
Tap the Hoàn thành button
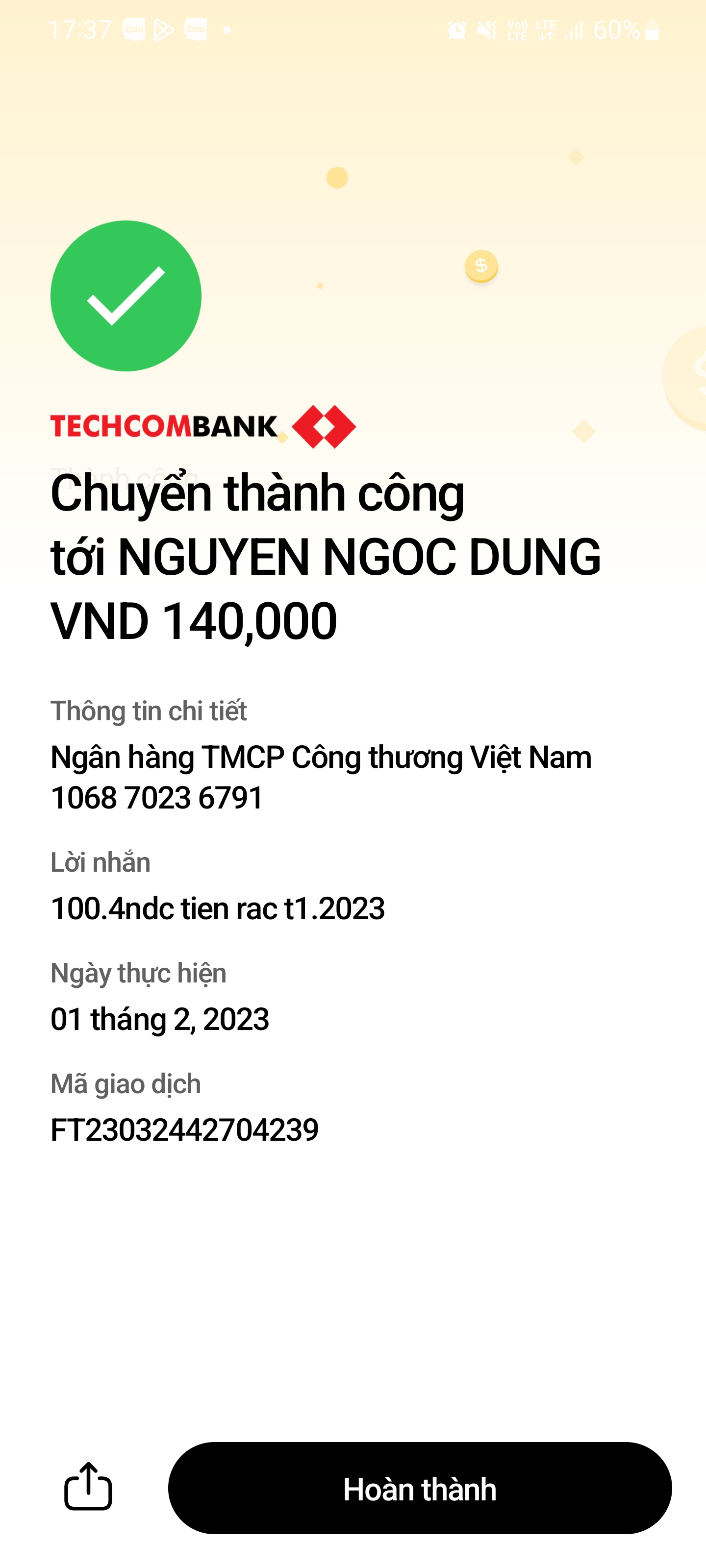pos(420,1488)
